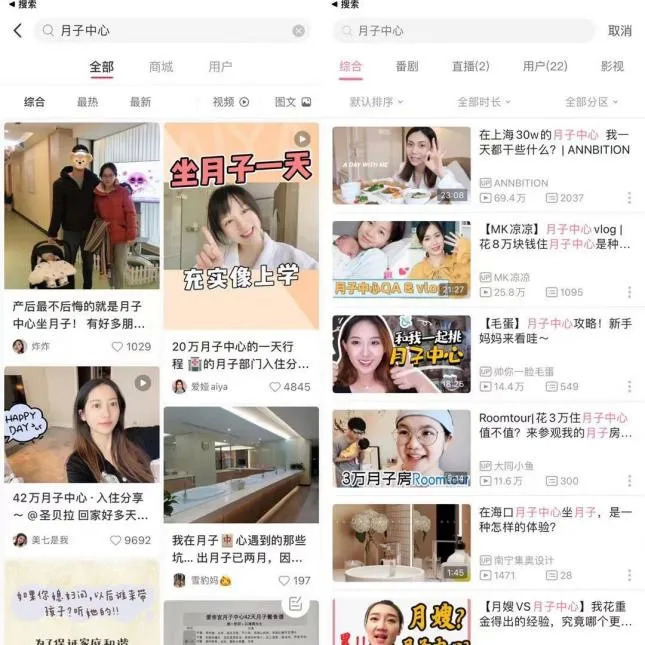Image resolution: width=645 pixels, height=645 pixels.
Task: Switch to the 影视 tab
Action: (612, 67)
